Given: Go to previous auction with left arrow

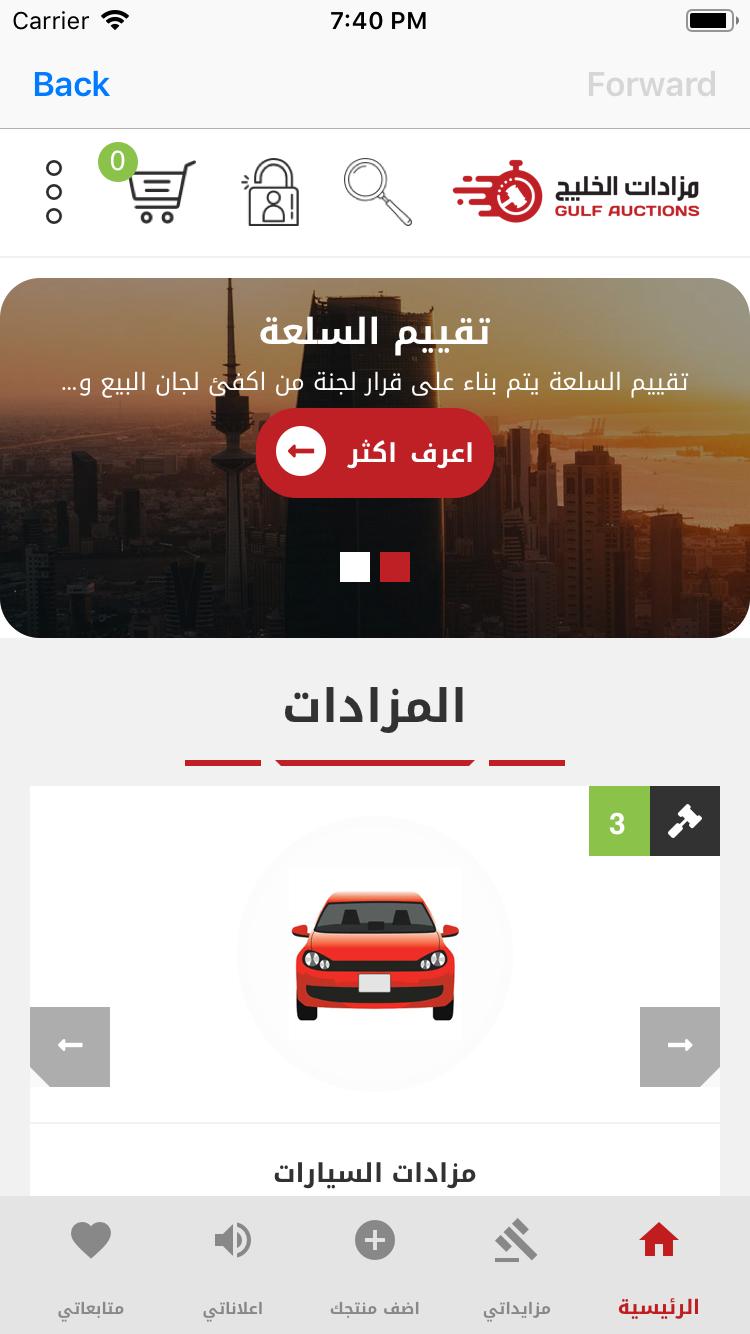Looking at the screenshot, I should [69, 1046].
